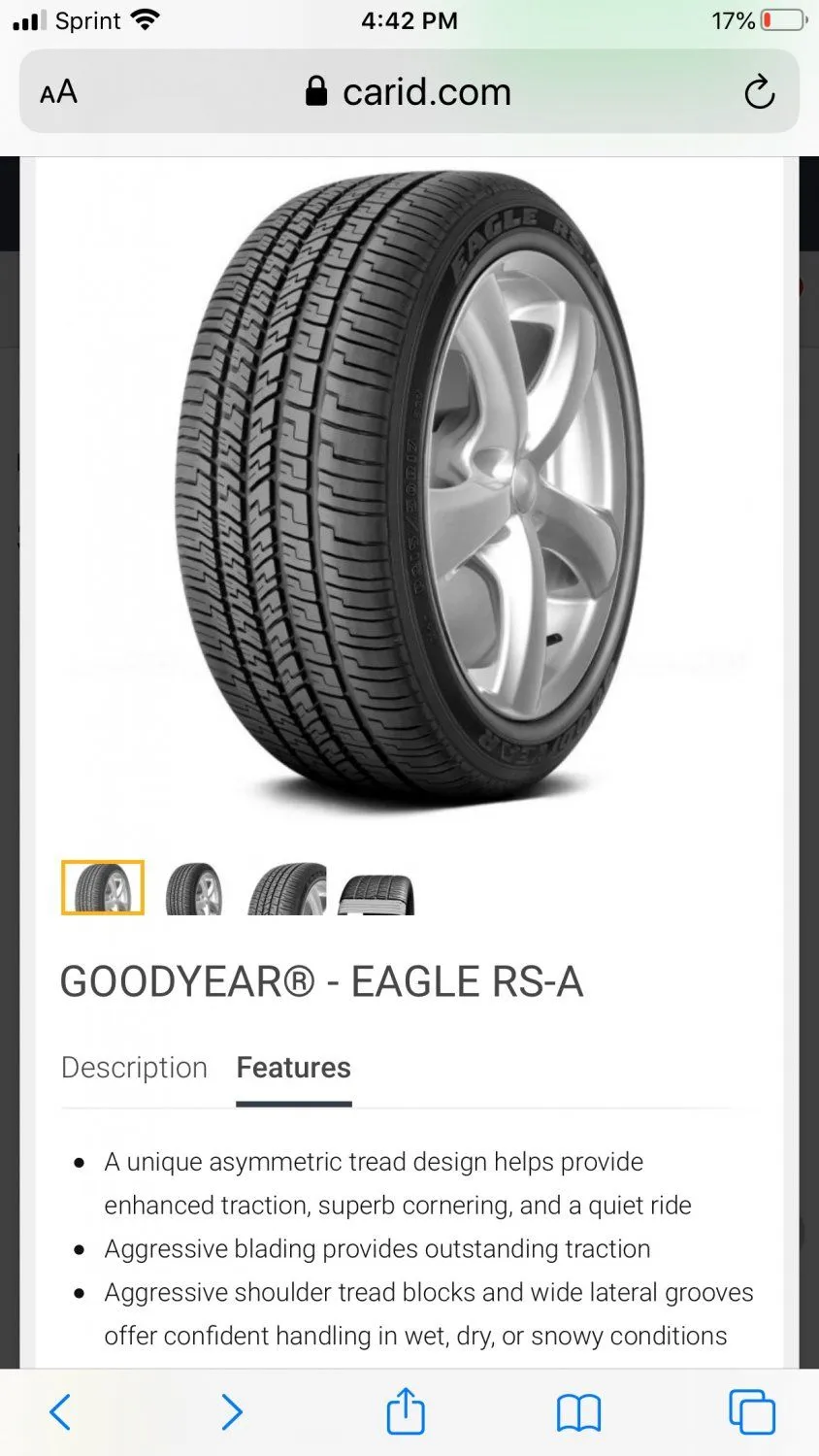Image resolution: width=819 pixels, height=1456 pixels.
Task: Open the text size AA menu
Action: click(x=58, y=92)
